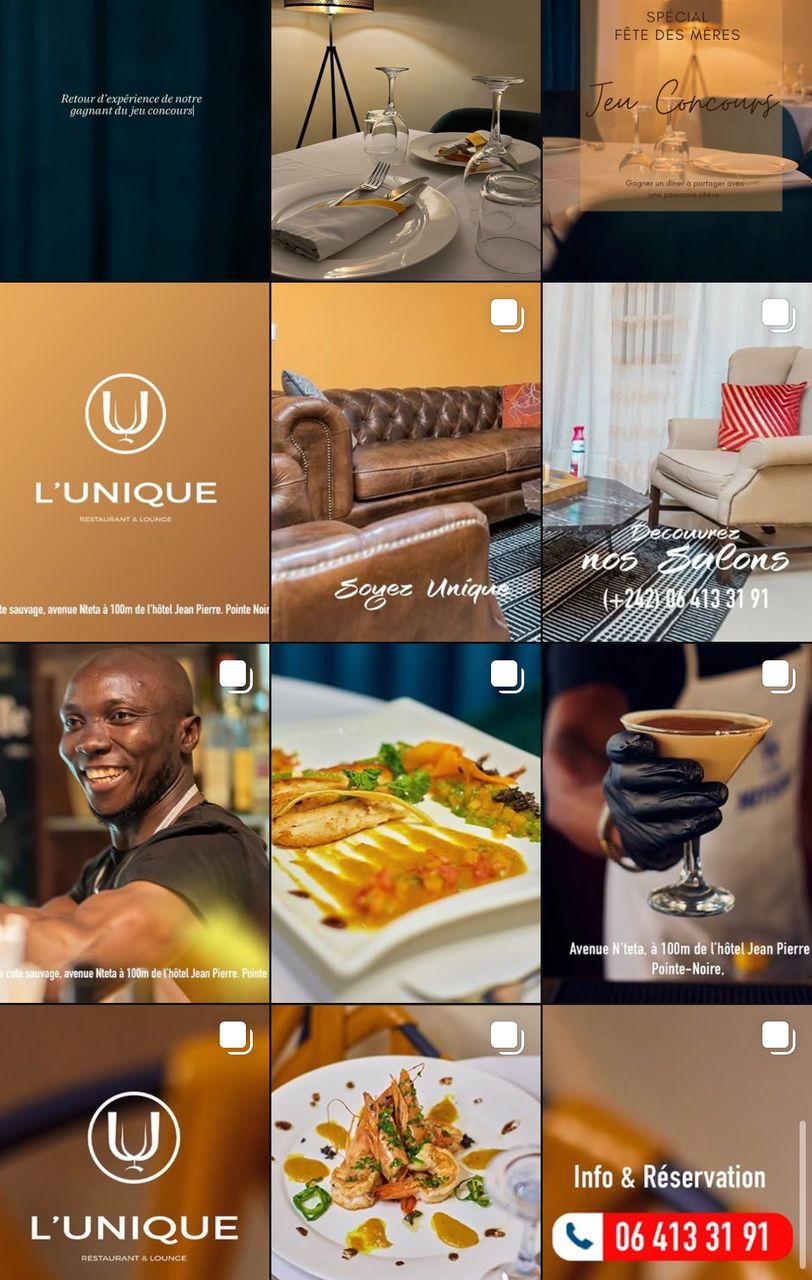
Task: Open the orange L'Unique logo post
Action: [x=134, y=462]
